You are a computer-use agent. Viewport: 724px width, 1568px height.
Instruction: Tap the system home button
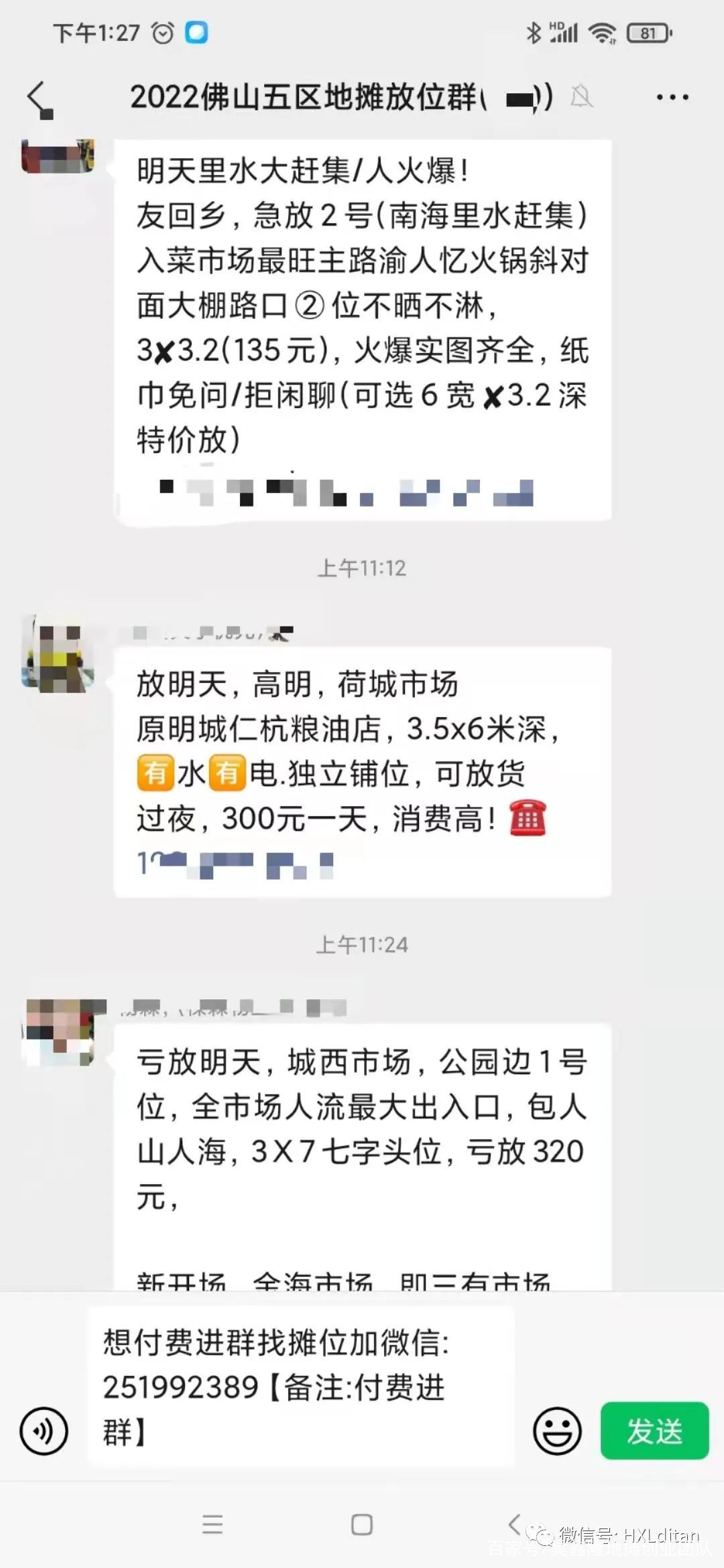(362, 1525)
